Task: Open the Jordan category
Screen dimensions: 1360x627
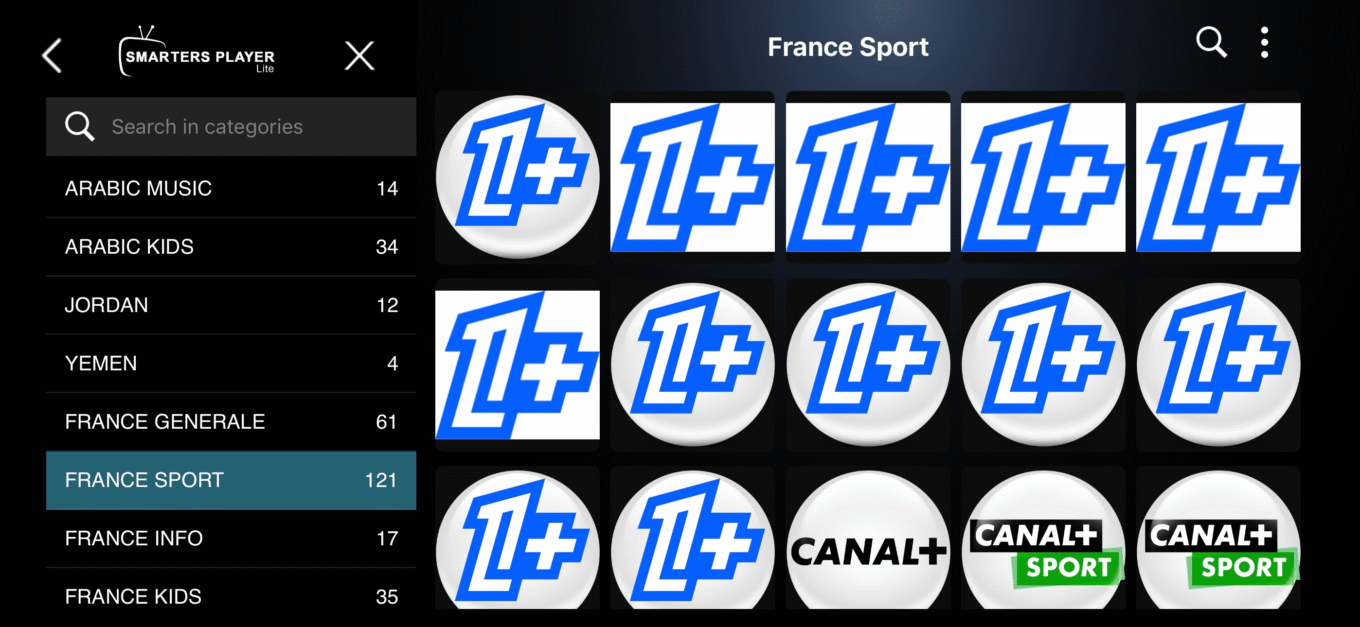Action: (231, 305)
